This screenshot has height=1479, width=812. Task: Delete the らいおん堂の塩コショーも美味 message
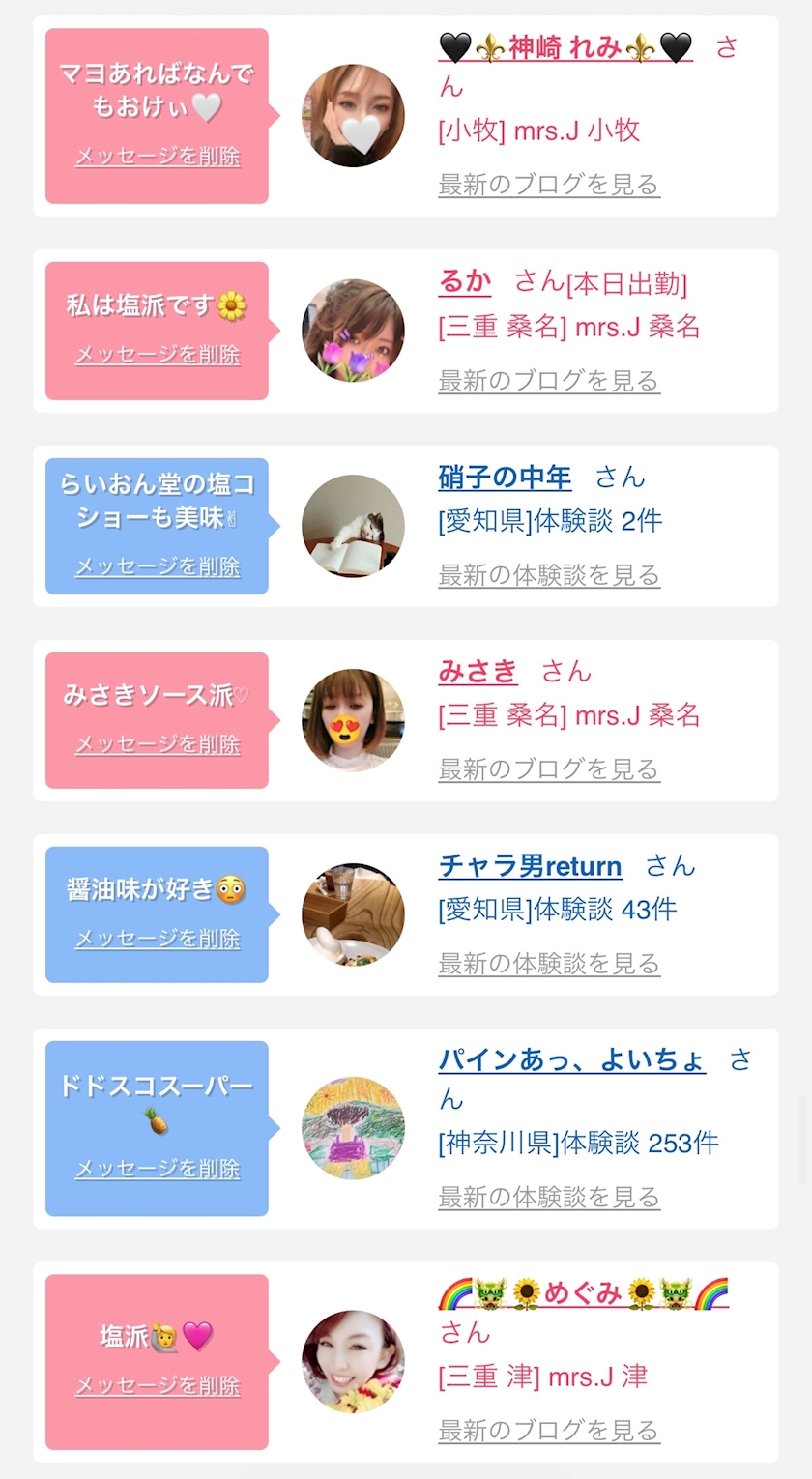coord(158,566)
